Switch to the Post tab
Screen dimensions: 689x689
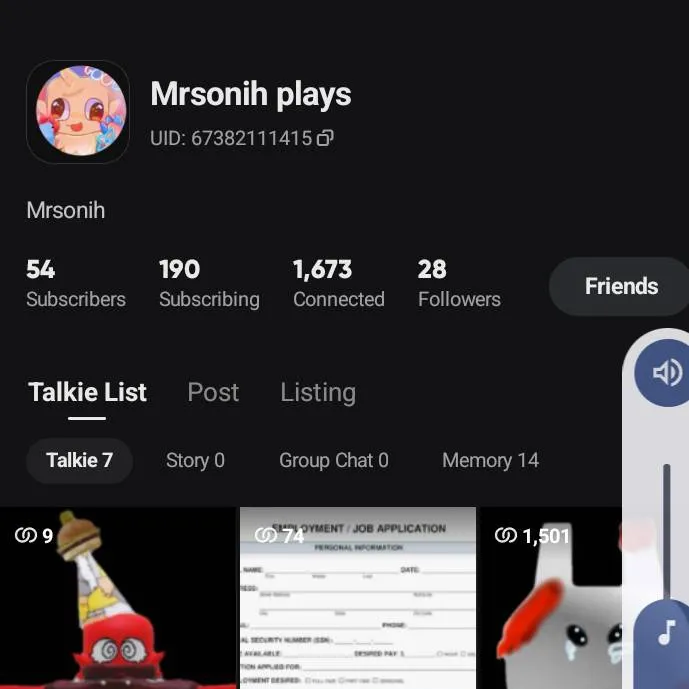click(x=213, y=392)
